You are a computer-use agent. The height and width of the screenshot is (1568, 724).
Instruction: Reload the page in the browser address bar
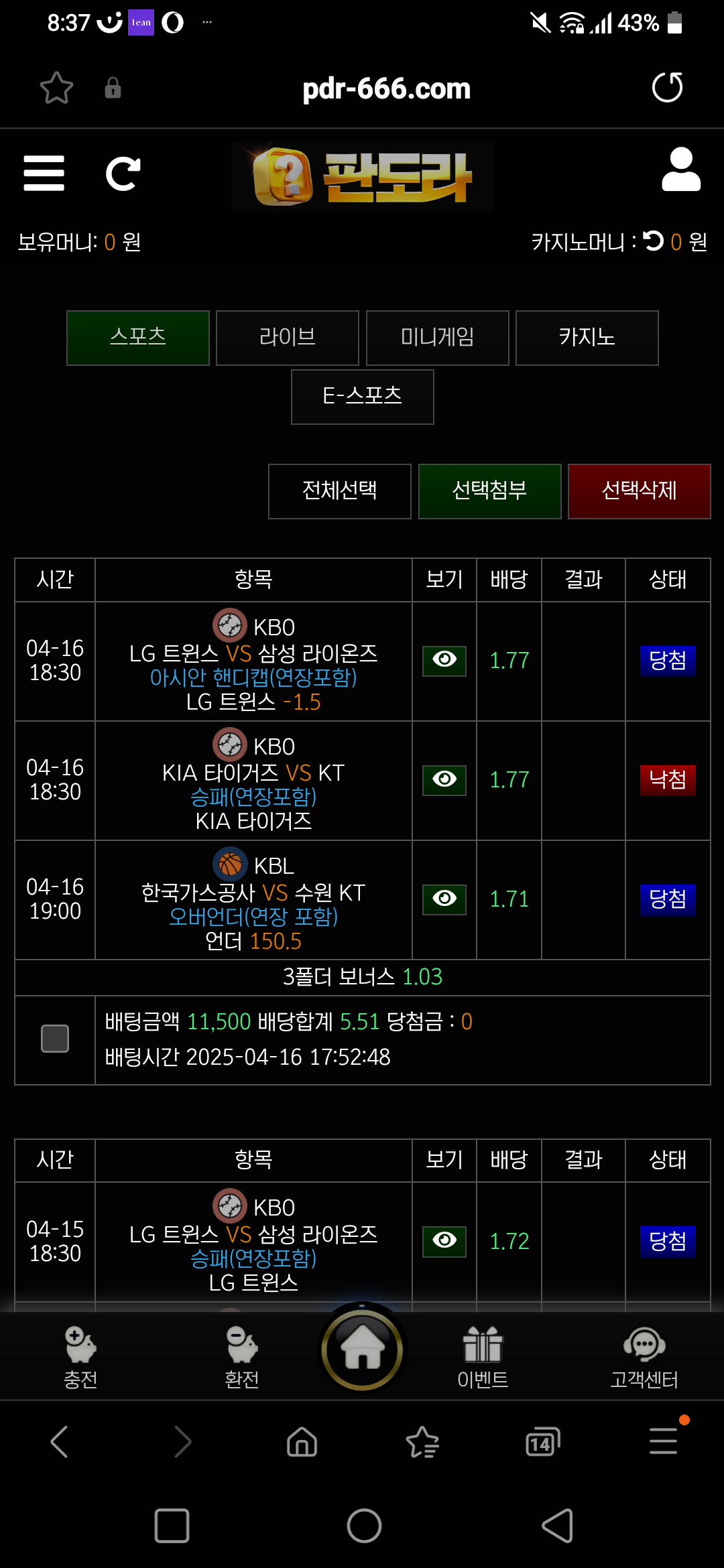(668, 88)
